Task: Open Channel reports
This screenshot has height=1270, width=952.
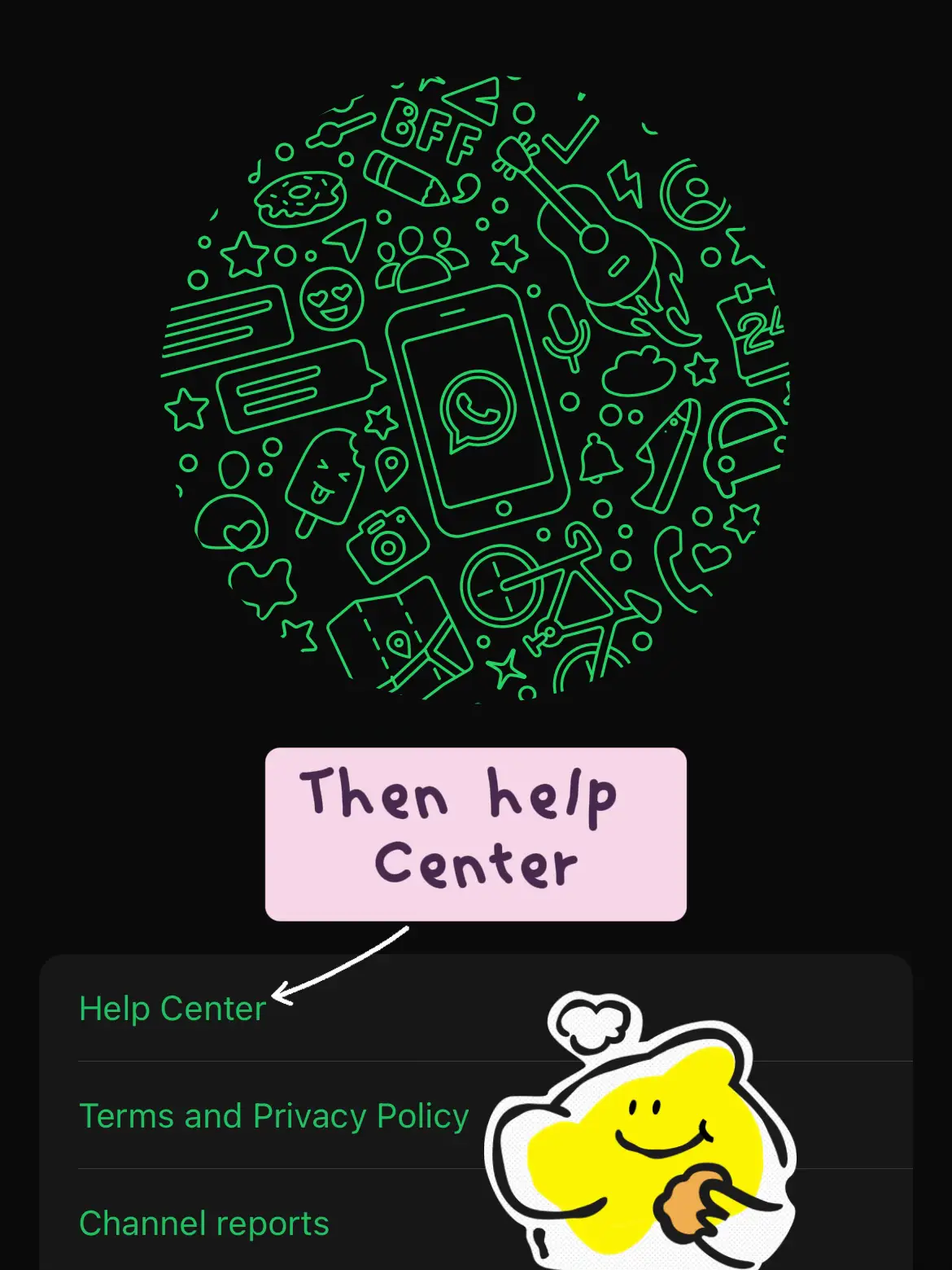Action: [x=204, y=1224]
